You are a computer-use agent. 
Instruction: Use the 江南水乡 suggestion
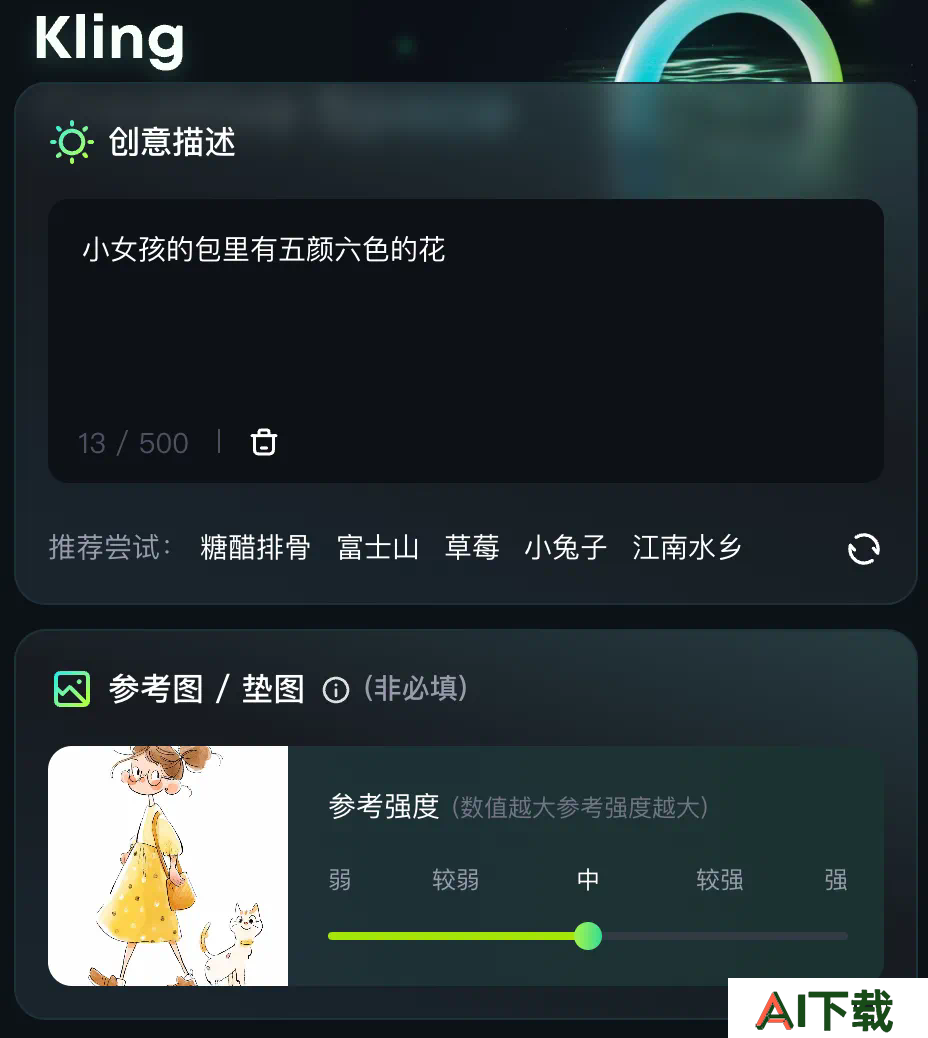coord(687,548)
